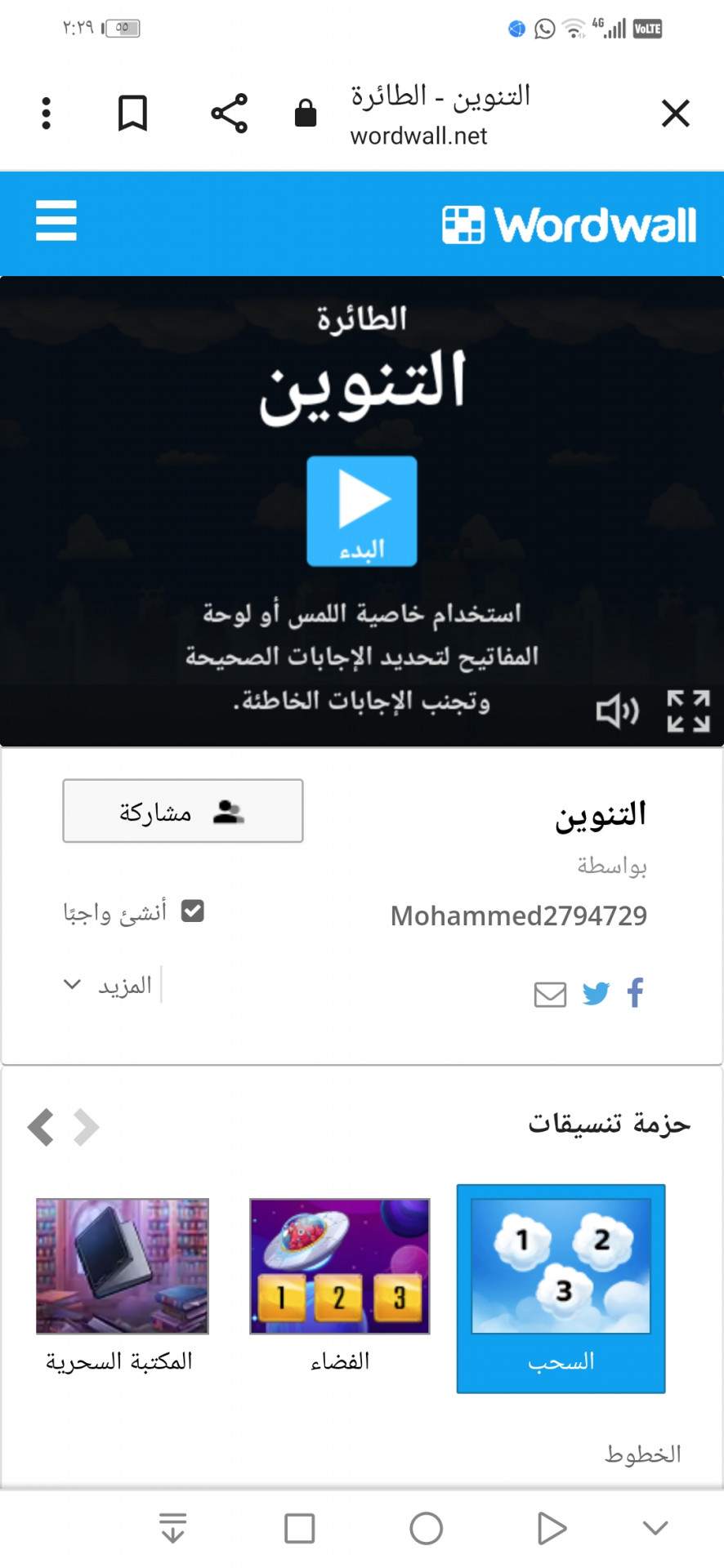The width and height of the screenshot is (724, 1568).
Task: Select the السحب clouds theme
Action: 561,1288
